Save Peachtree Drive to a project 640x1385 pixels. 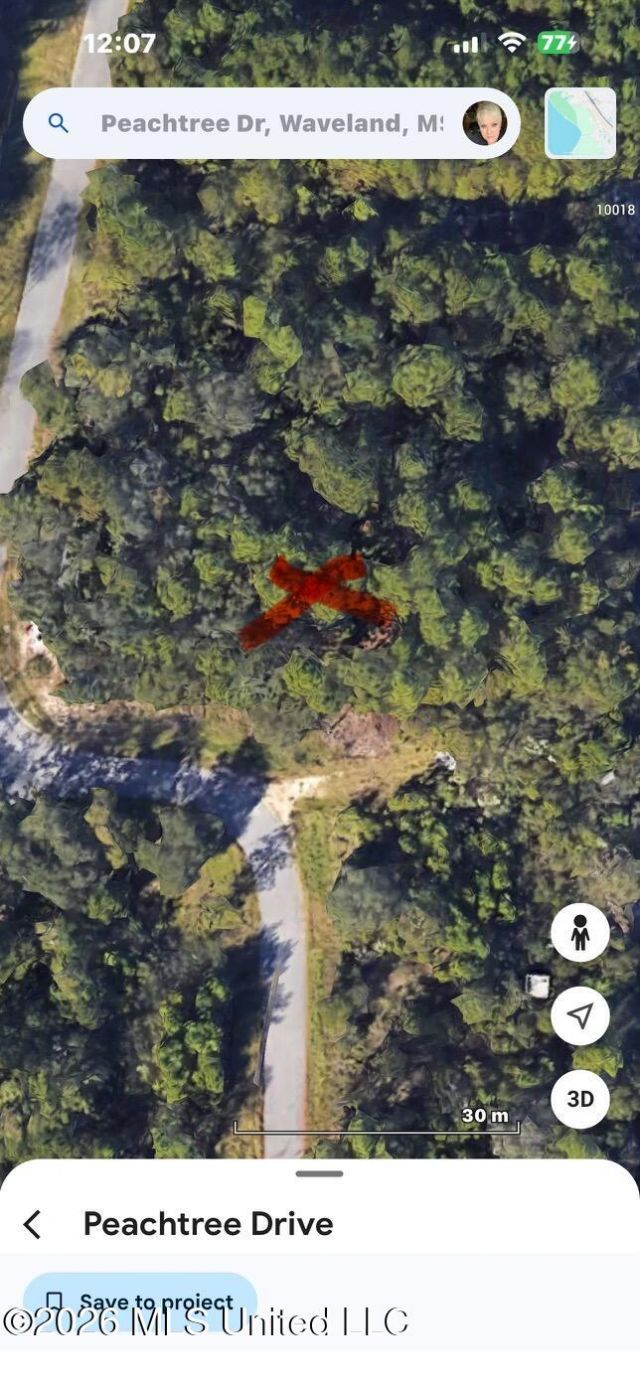click(140, 1301)
